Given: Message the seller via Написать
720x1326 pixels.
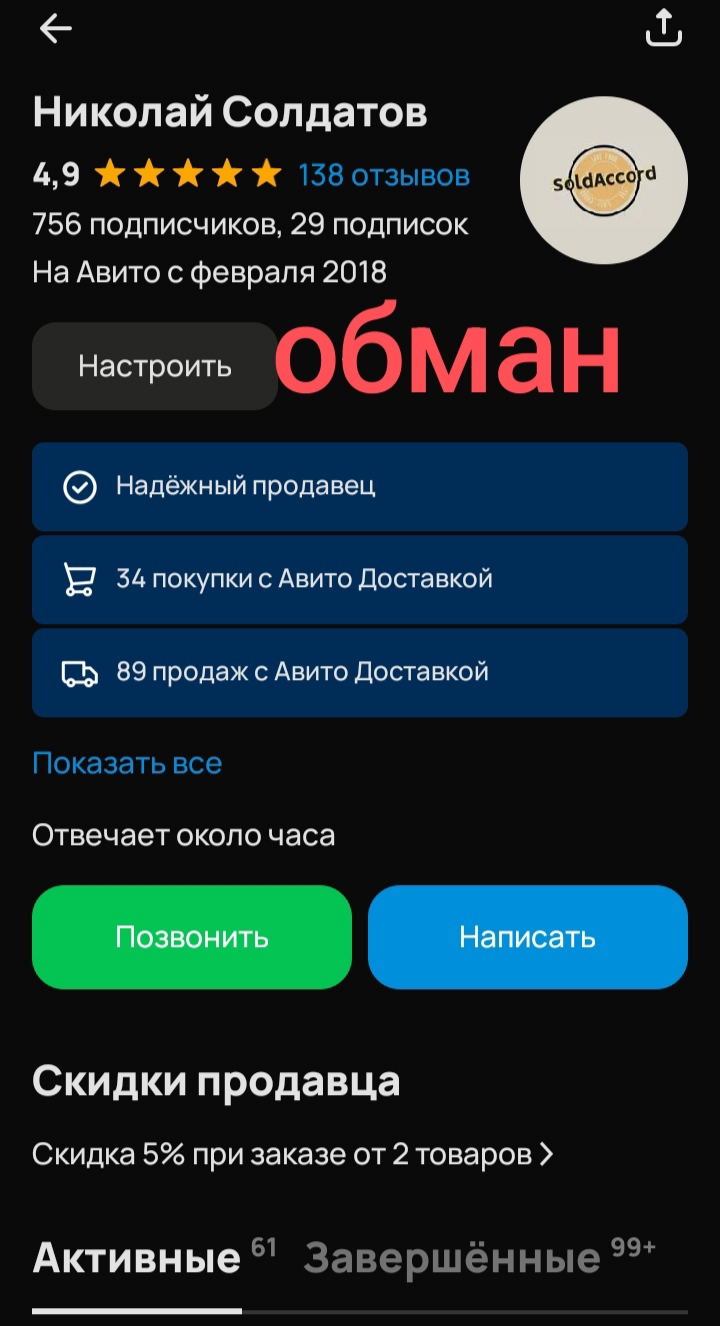Looking at the screenshot, I should (527, 937).
